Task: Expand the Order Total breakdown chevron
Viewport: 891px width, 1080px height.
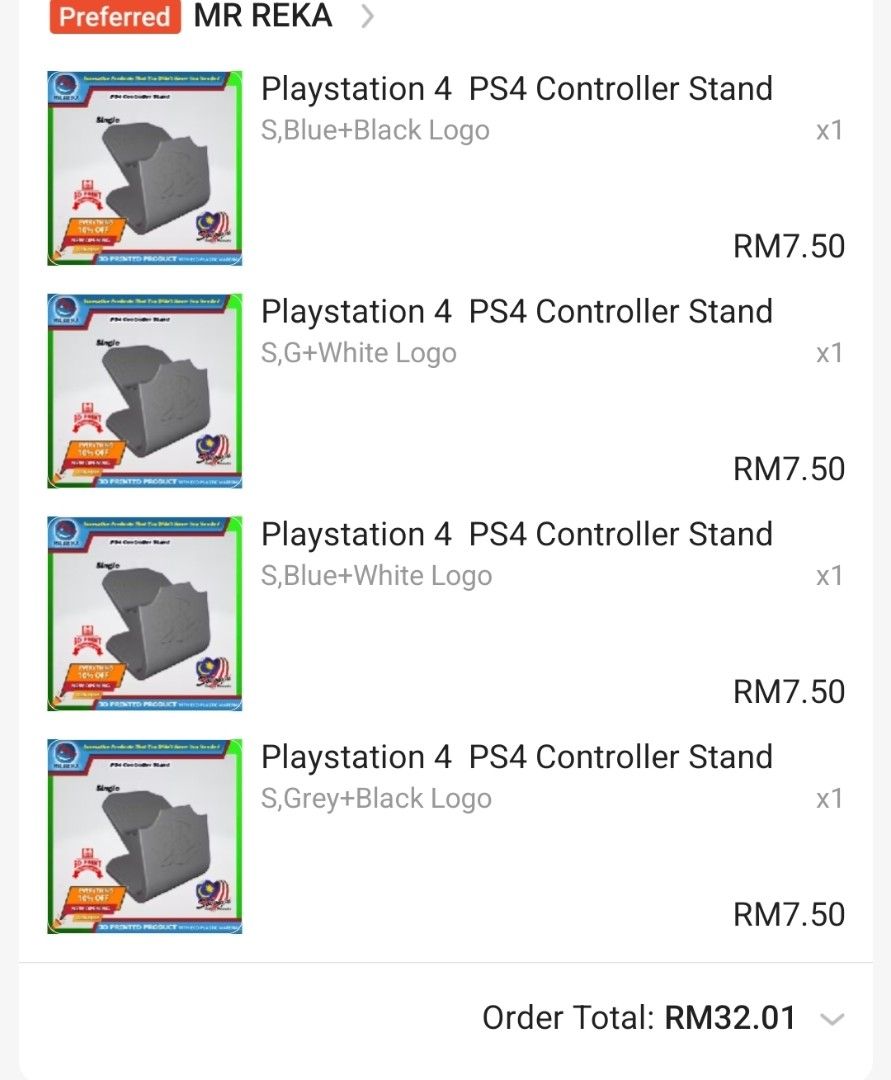Action: tap(831, 1019)
